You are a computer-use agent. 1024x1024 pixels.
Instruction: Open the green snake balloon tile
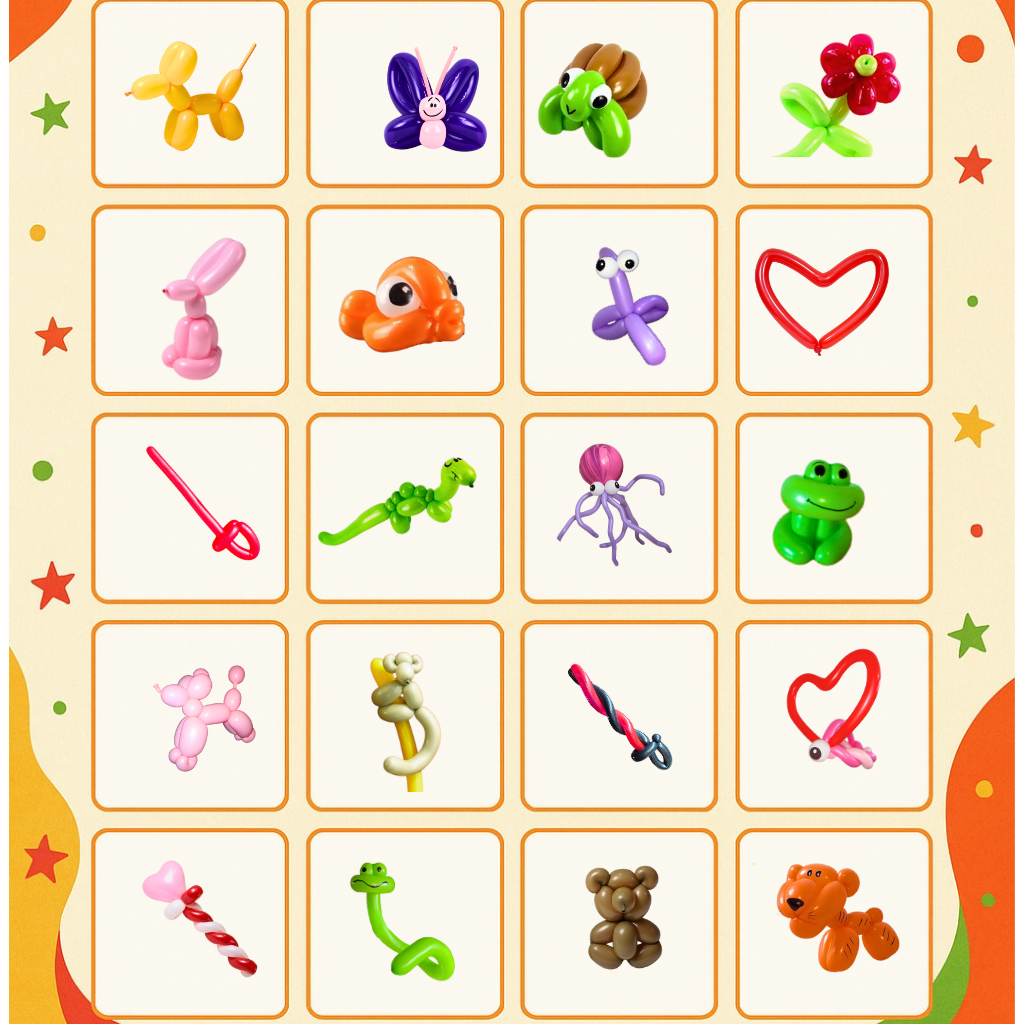coord(405,923)
